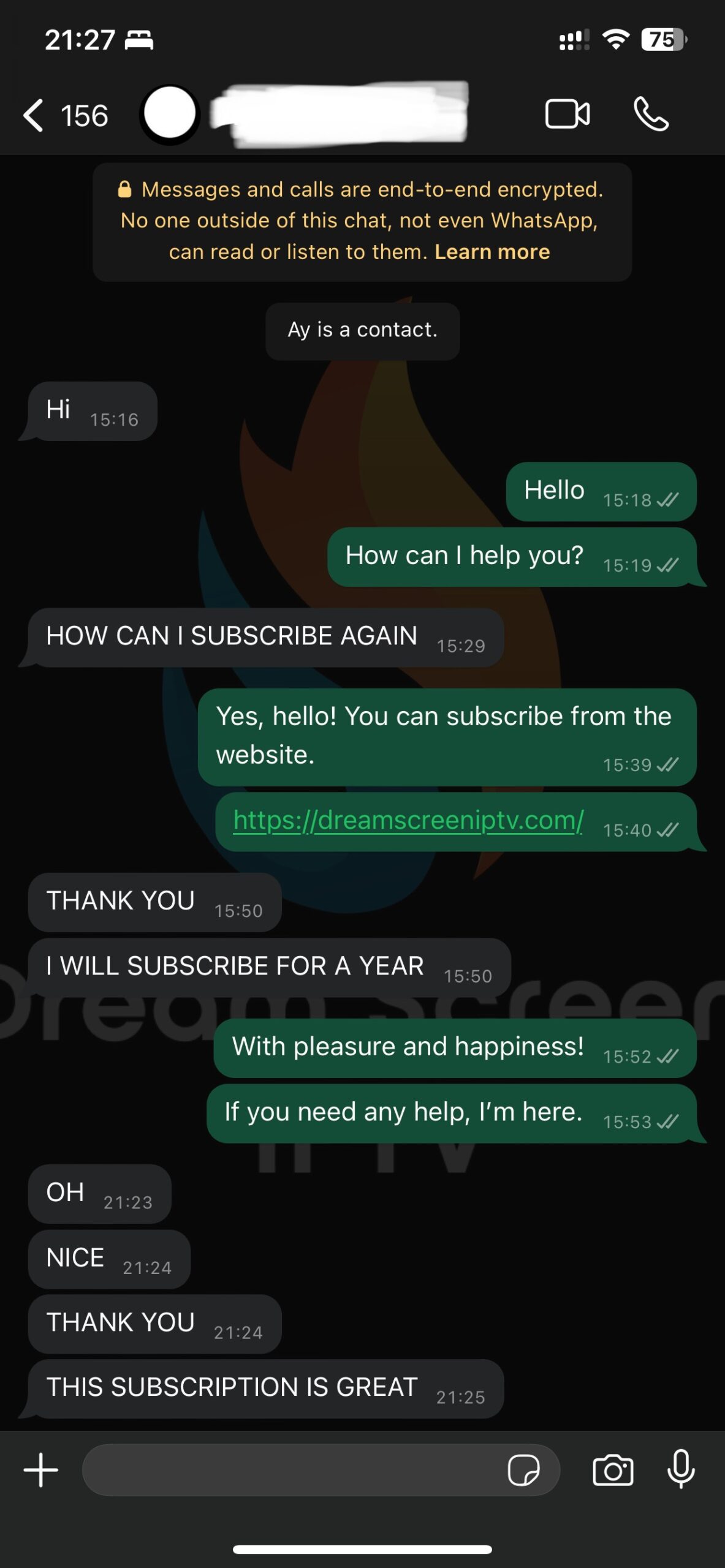Open the contact's profile picture
This screenshot has width=725, height=1568.
[169, 114]
